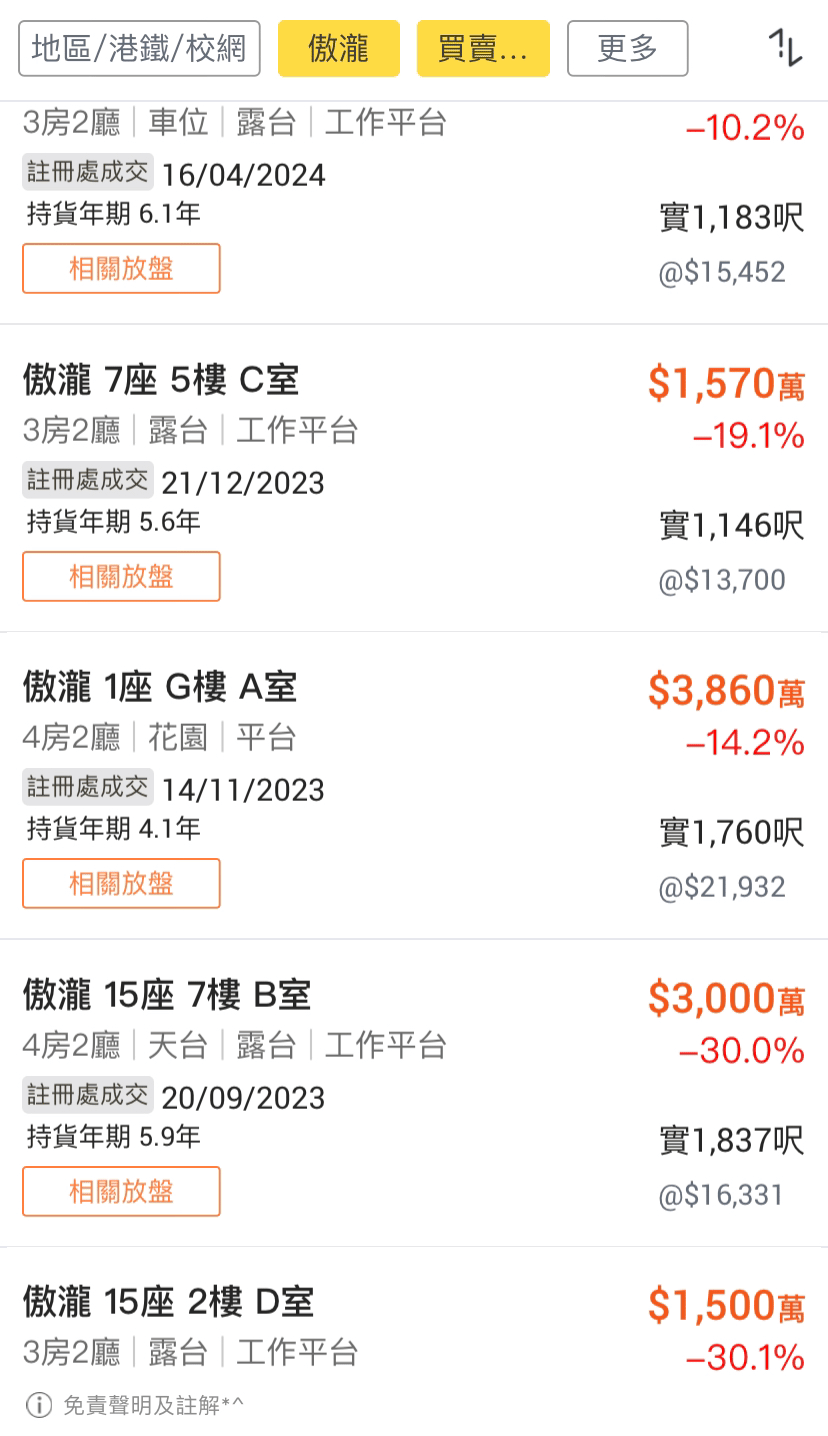Tap 相關放盤 for the 16/04/2024 transaction
The image size is (828, 1436).
coord(121,268)
